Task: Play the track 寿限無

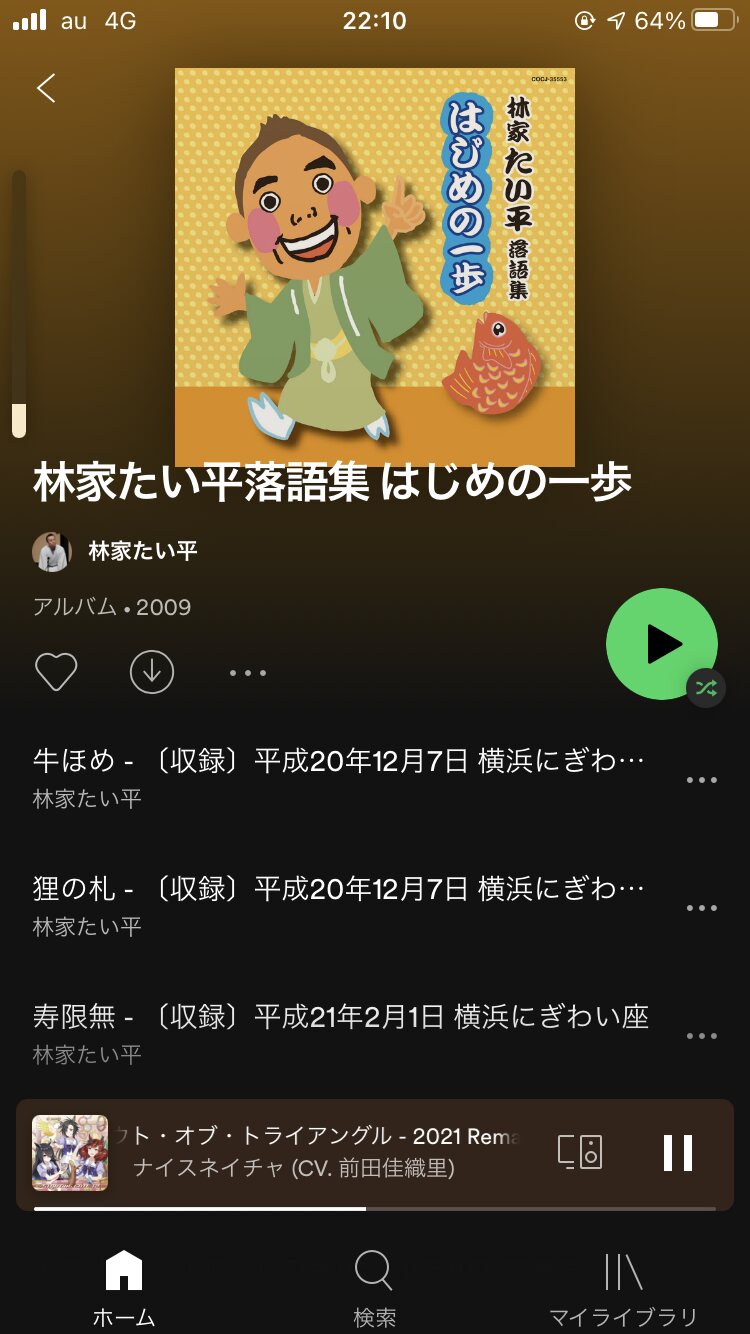Action: [340, 1035]
